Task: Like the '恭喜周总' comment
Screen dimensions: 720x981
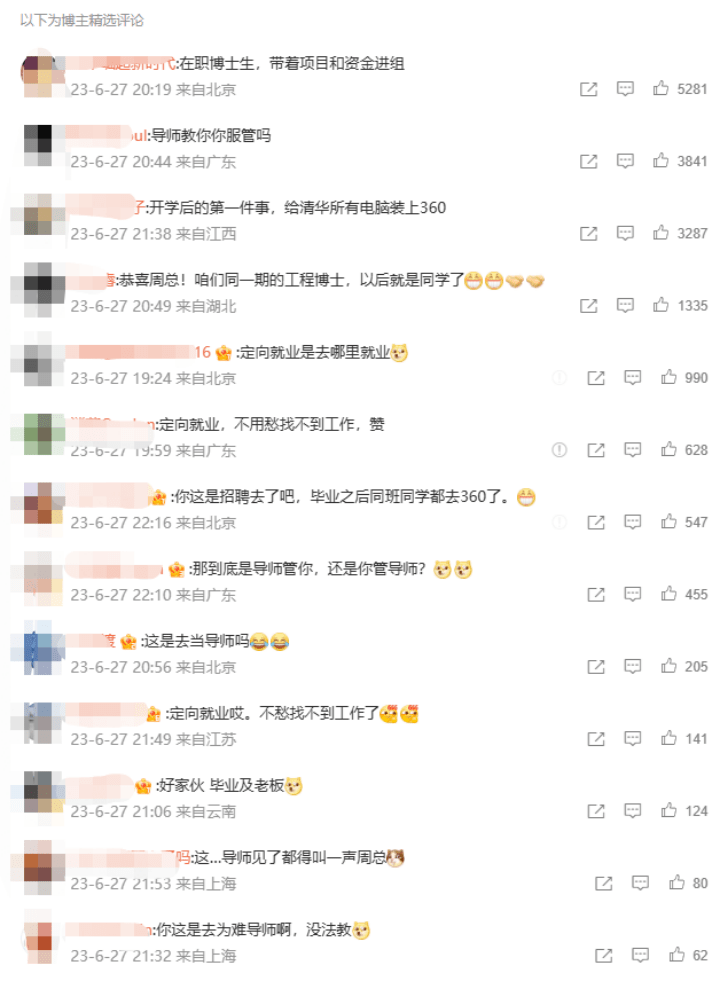Action: (x=661, y=305)
